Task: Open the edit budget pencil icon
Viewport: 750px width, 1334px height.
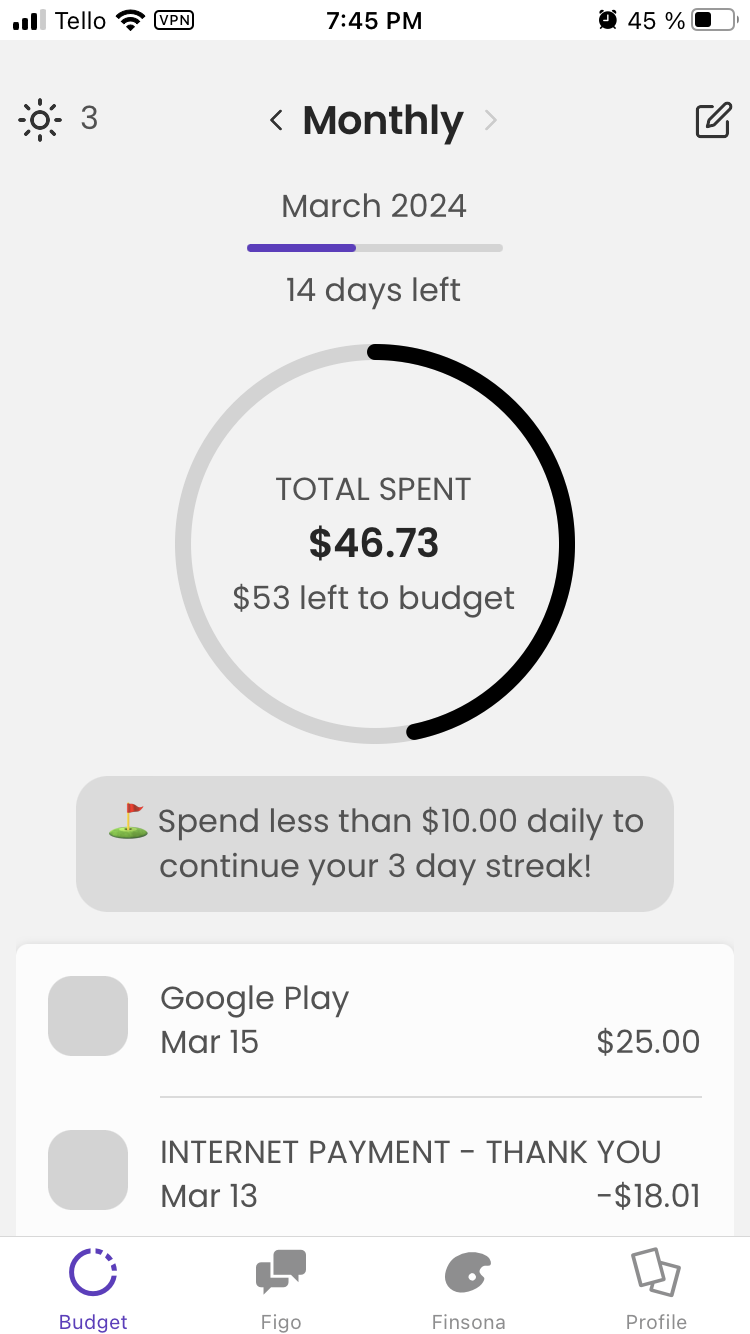Action: [713, 120]
